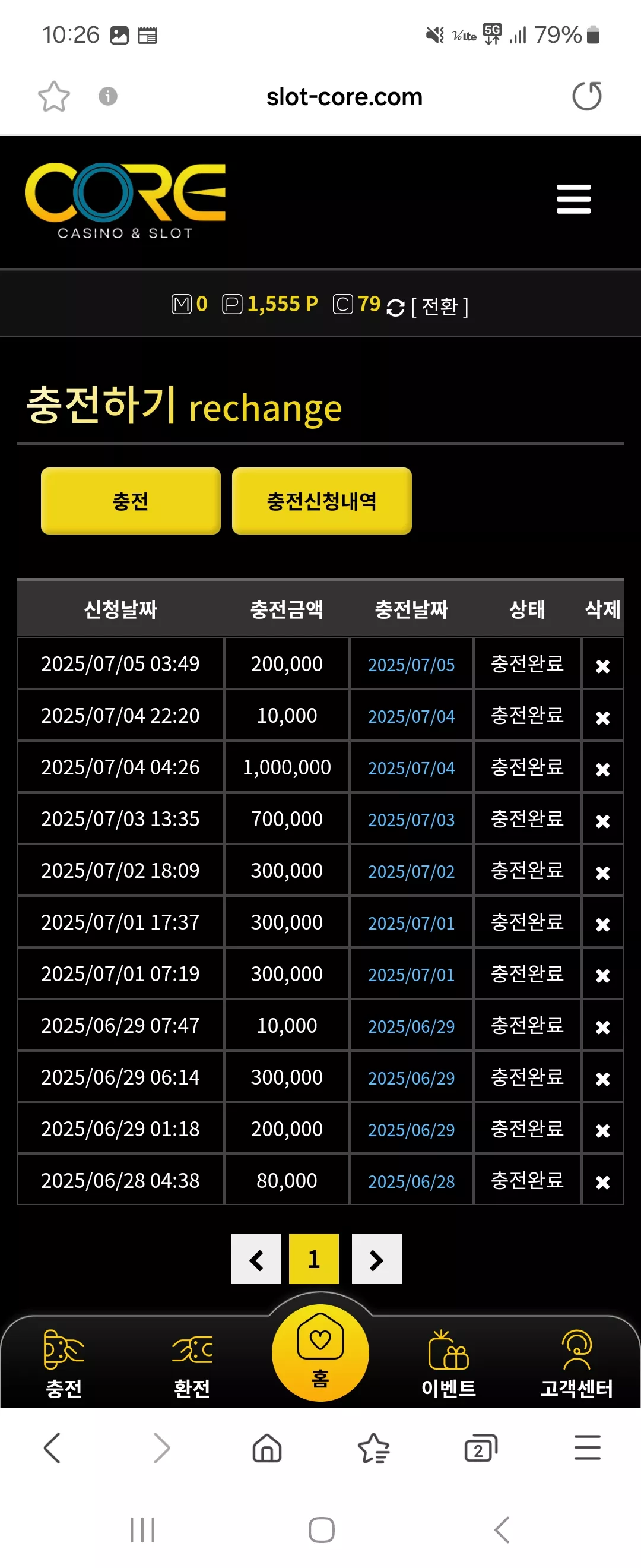The height and width of the screenshot is (1568, 641).
Task: Select the 충전 yellow button
Action: point(131,501)
